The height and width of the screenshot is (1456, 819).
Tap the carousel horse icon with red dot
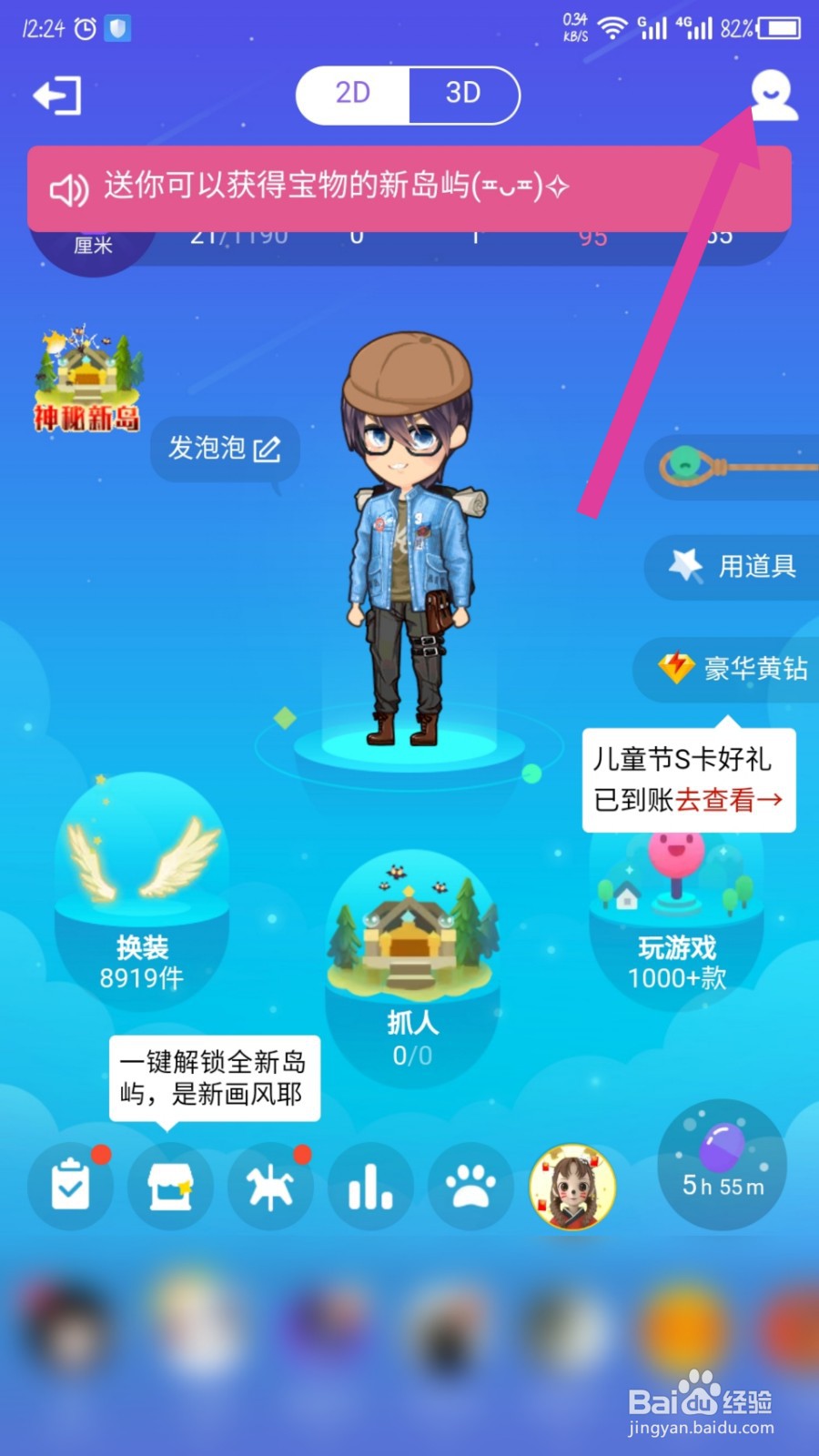(270, 1187)
